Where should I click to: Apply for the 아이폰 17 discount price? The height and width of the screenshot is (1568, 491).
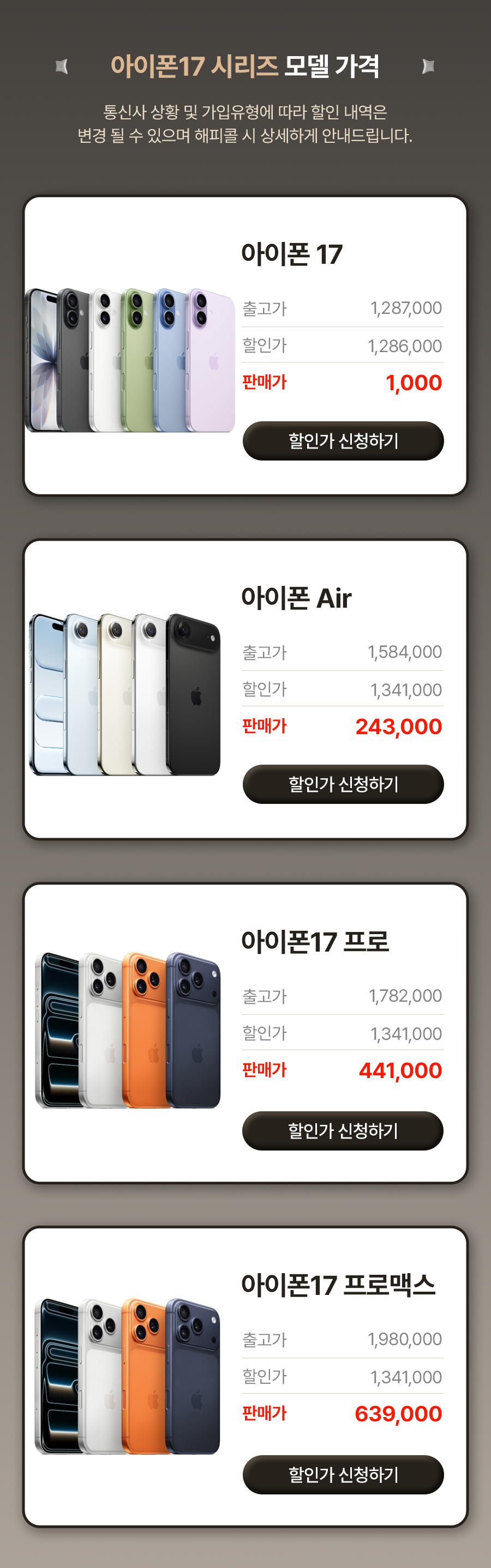[x=343, y=441]
